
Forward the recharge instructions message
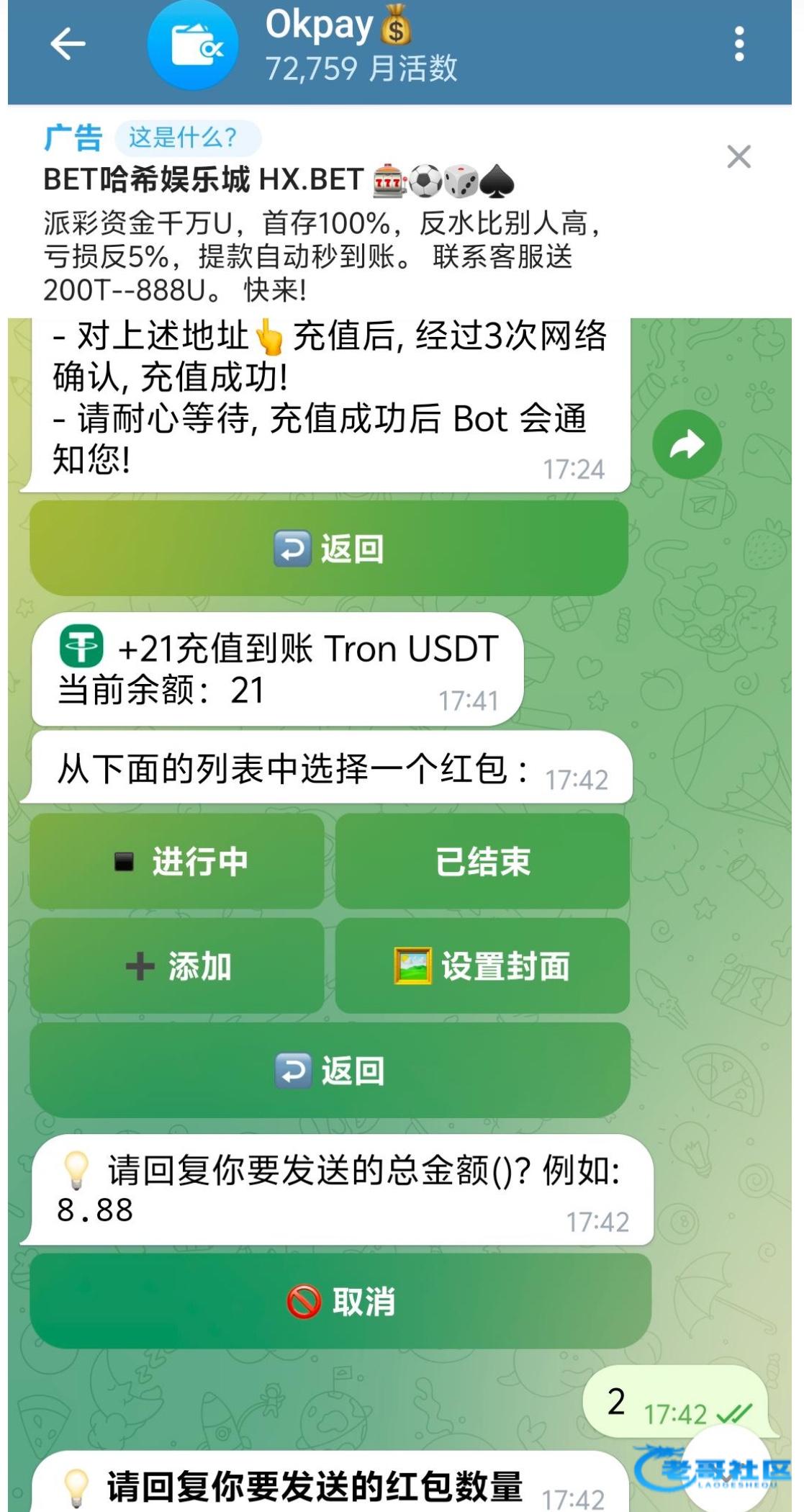pyautogui.click(x=686, y=445)
